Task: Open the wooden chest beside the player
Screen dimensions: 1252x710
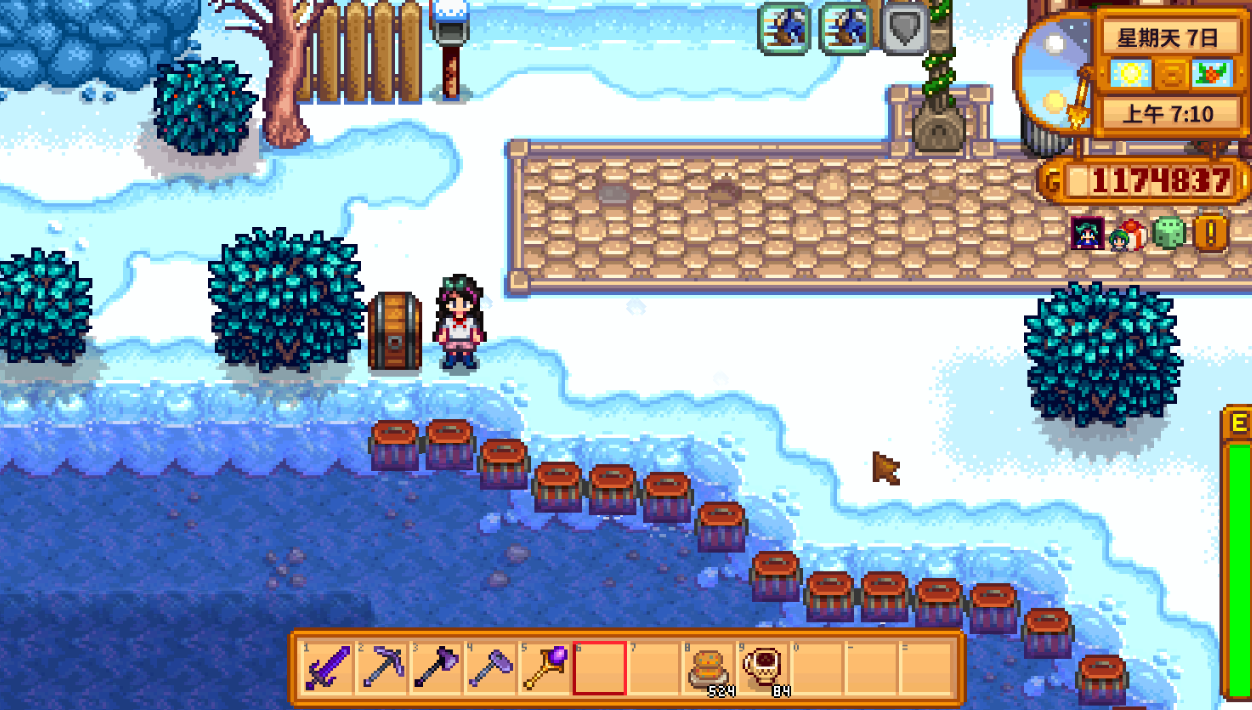Action: (394, 331)
